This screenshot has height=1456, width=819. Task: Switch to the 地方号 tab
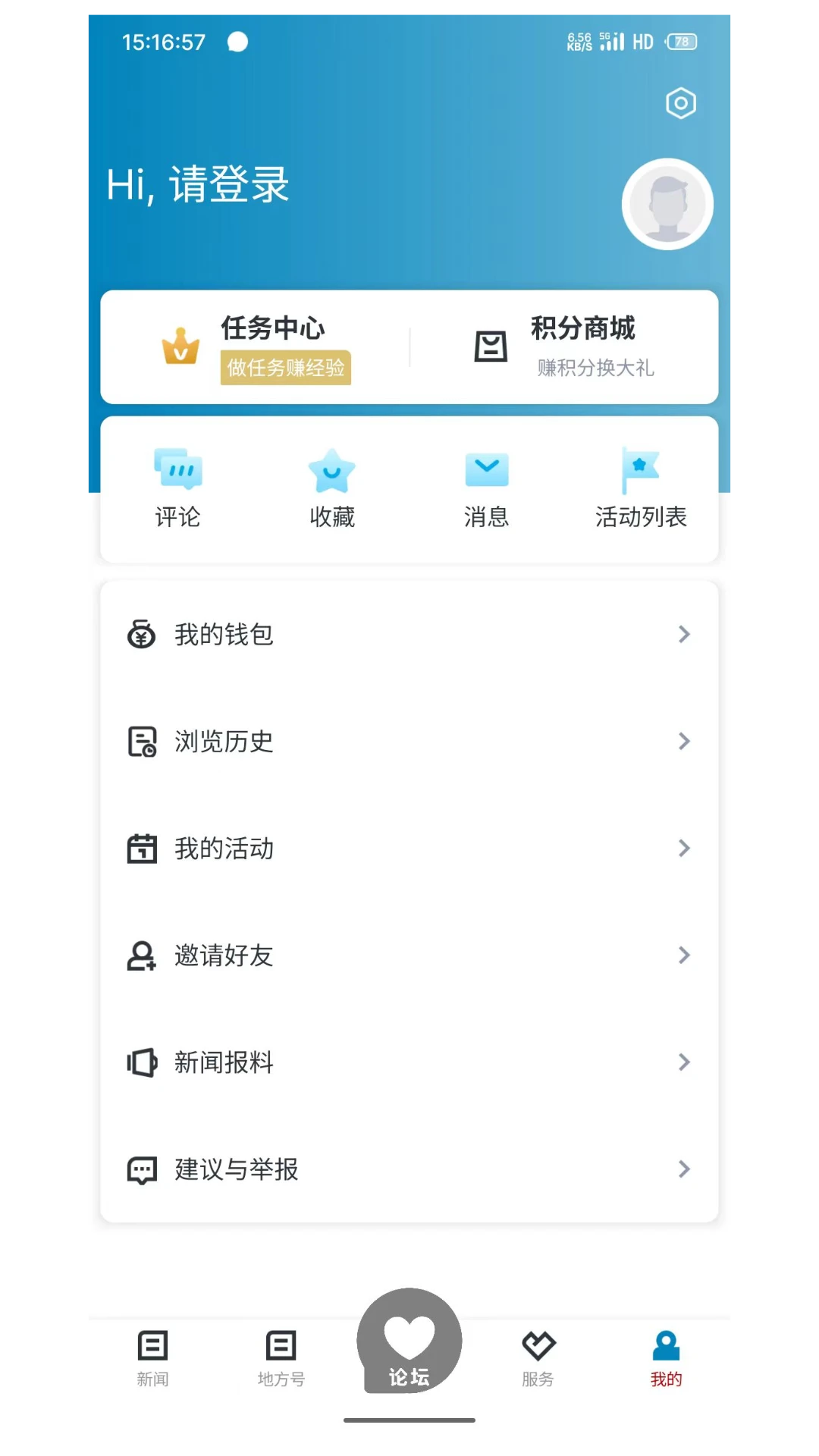click(x=281, y=1358)
